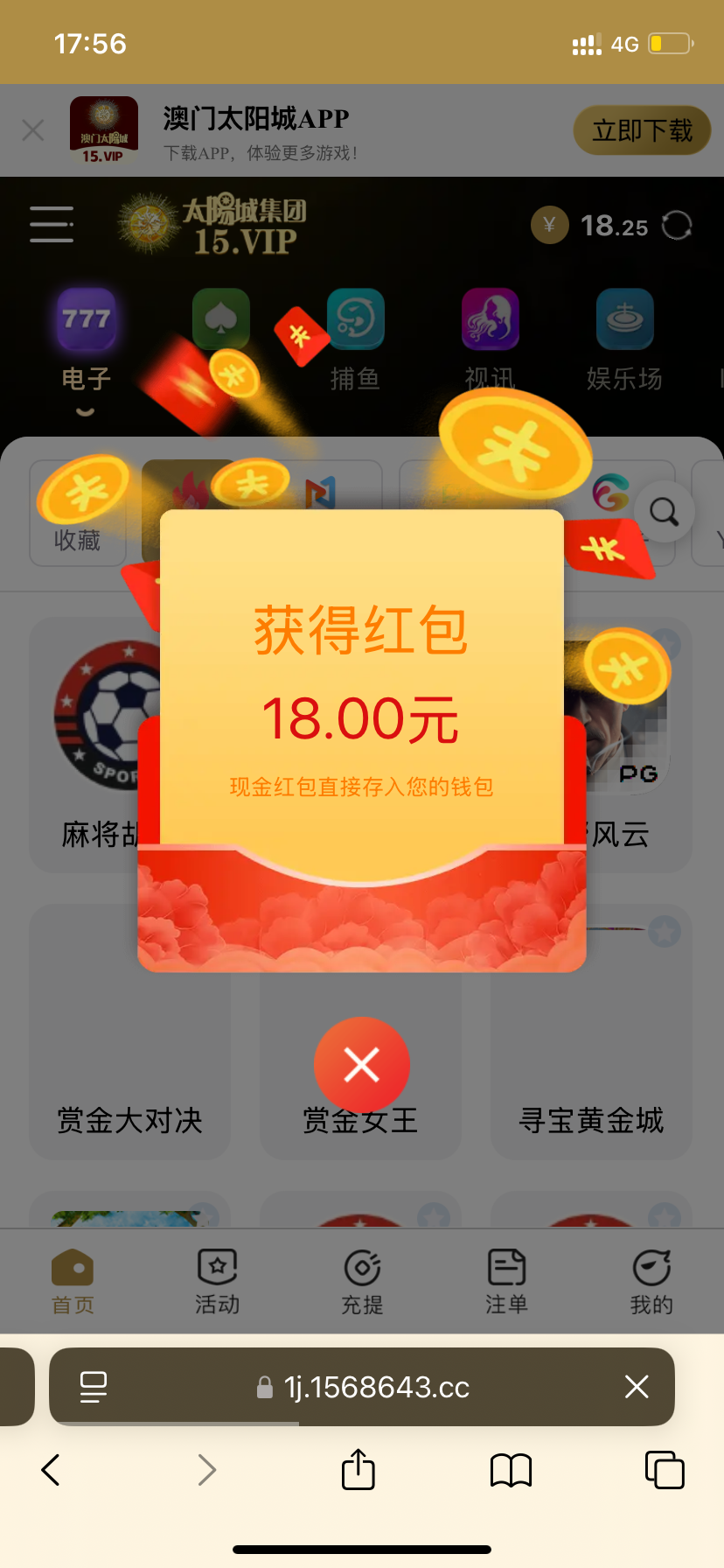The height and width of the screenshot is (1568, 724).
Task: Stop loading with address bar X
Action: (637, 1386)
